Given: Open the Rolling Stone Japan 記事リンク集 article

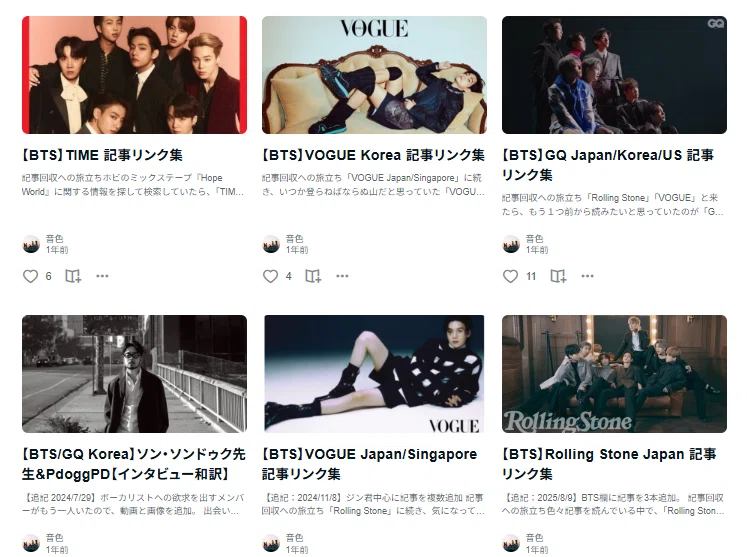Looking at the screenshot, I should coord(609,464).
